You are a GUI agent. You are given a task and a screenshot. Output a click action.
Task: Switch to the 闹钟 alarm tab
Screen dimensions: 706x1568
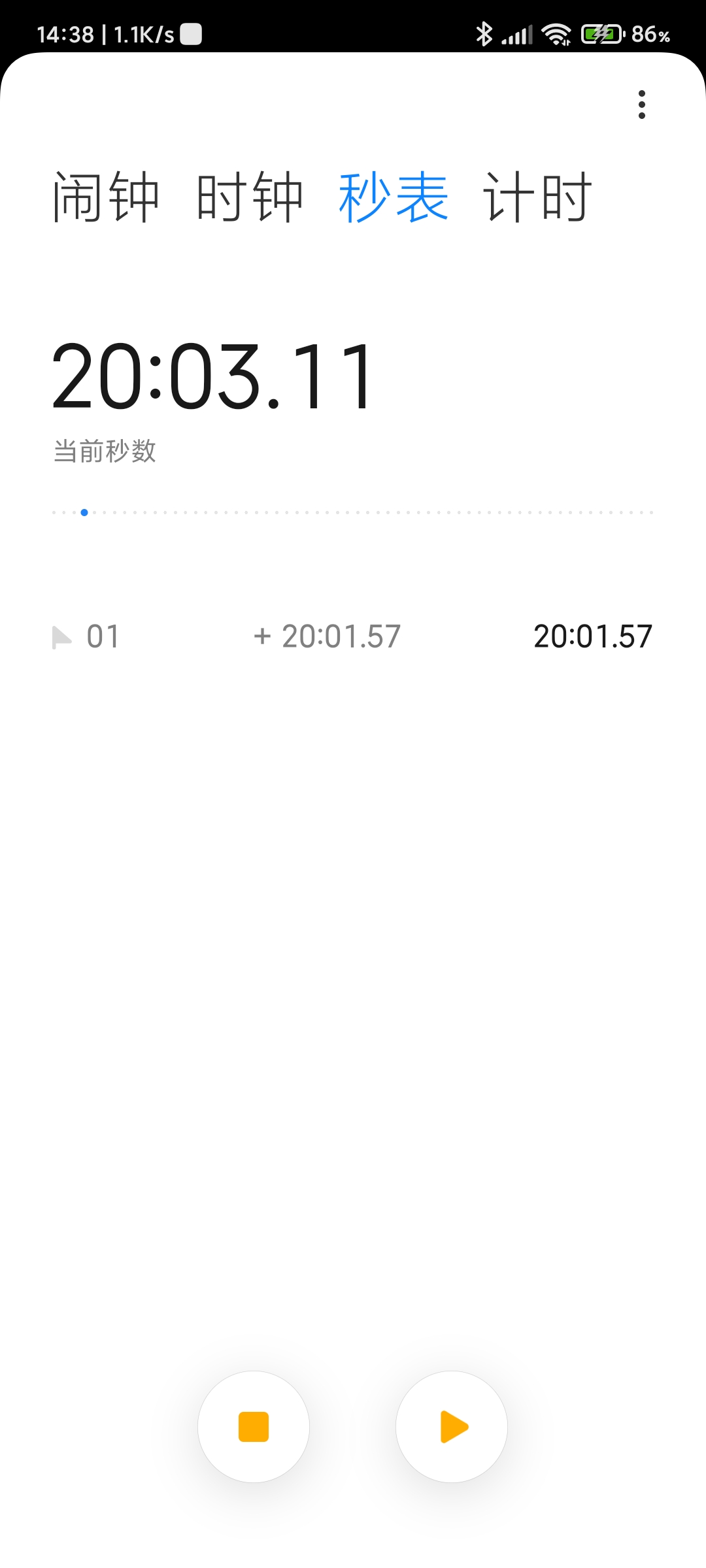[x=106, y=197]
